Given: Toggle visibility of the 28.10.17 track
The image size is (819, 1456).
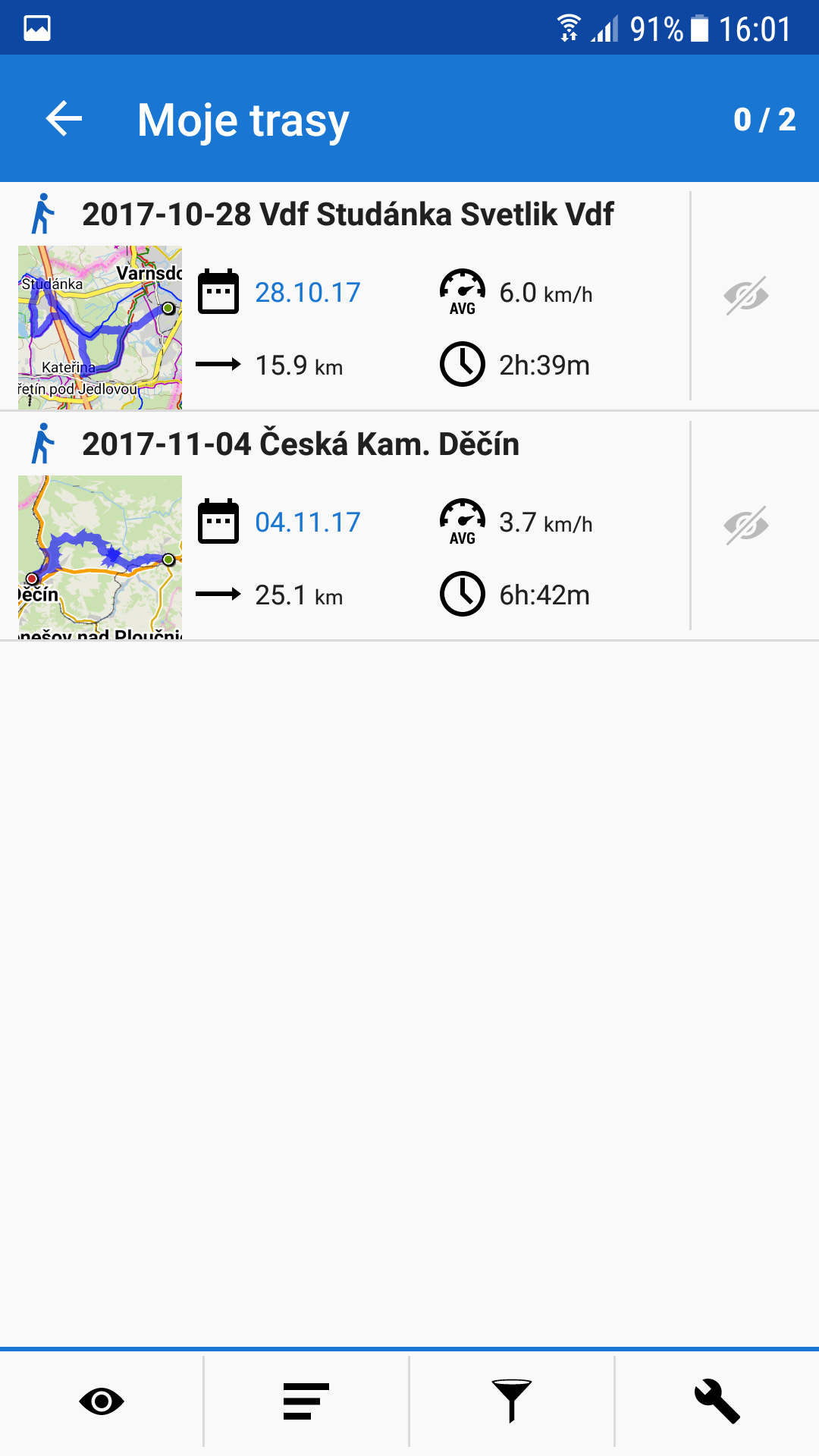Looking at the screenshot, I should 746,296.
